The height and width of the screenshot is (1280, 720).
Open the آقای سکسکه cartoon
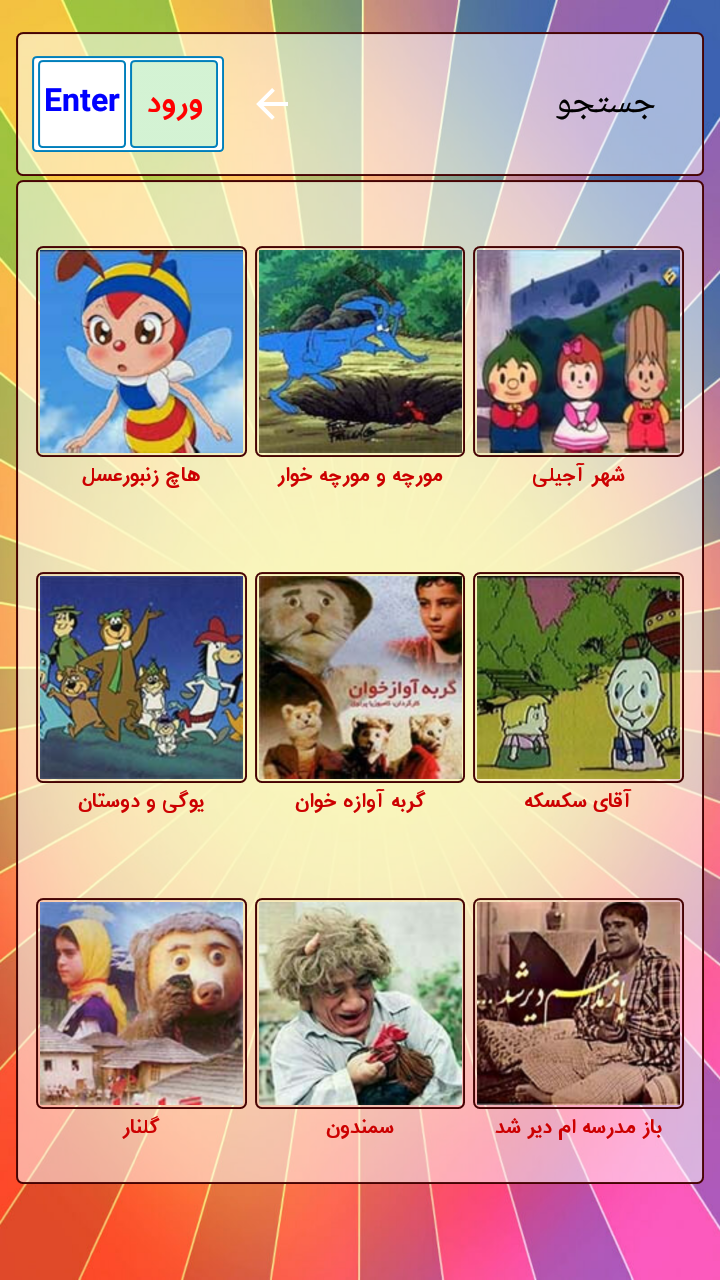pyautogui.click(x=578, y=677)
